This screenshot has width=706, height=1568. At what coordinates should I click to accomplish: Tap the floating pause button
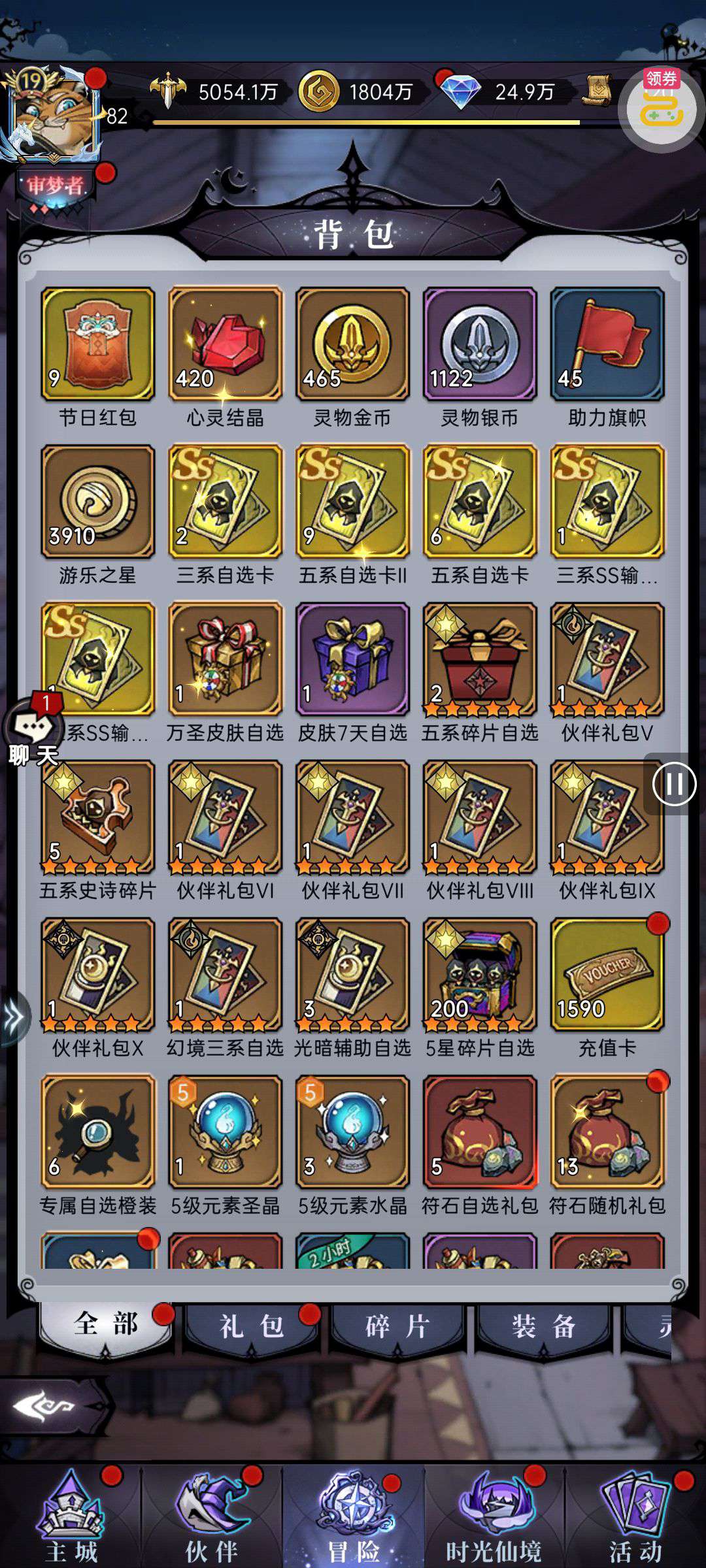(x=674, y=783)
